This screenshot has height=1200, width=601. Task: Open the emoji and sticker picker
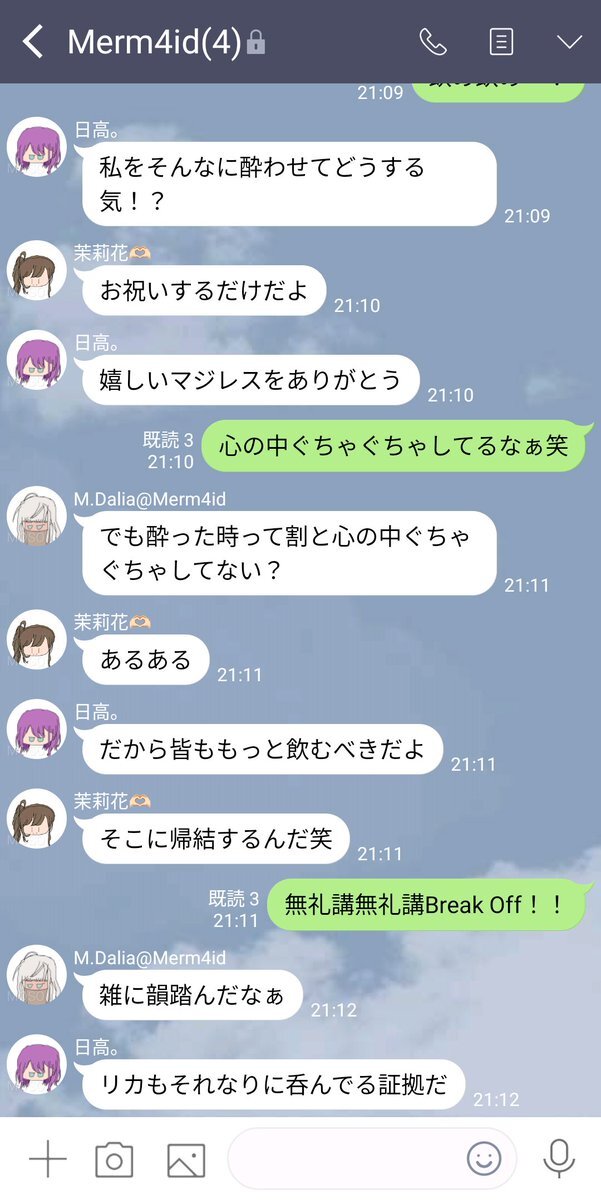484,1159
